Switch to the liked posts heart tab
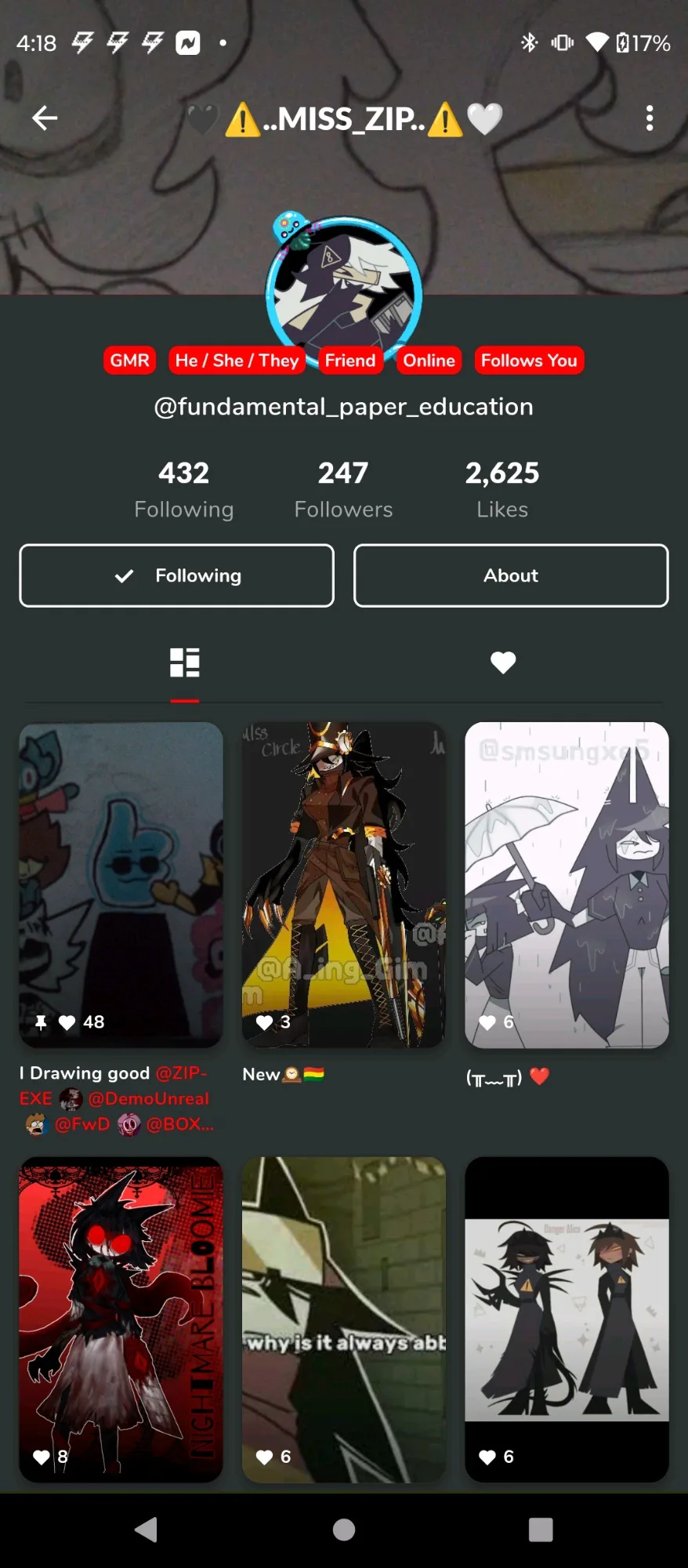Viewport: 688px width, 1568px height. click(502, 662)
